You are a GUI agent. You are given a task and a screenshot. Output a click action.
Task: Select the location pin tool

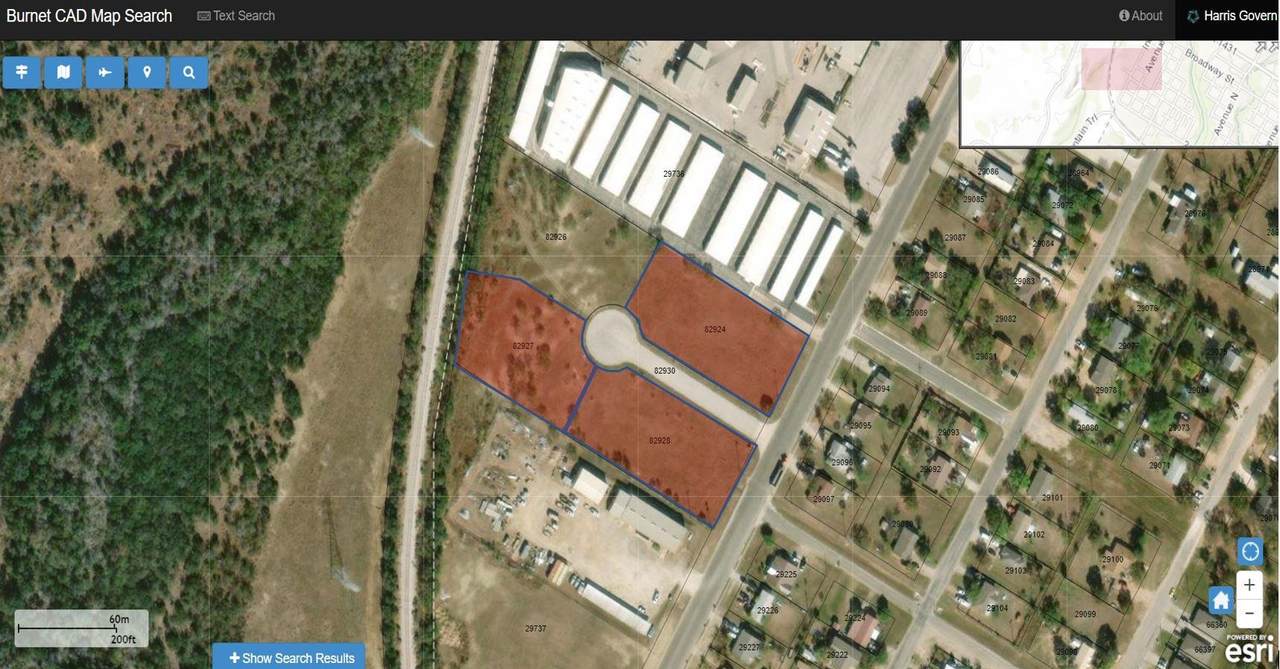[x=147, y=72]
